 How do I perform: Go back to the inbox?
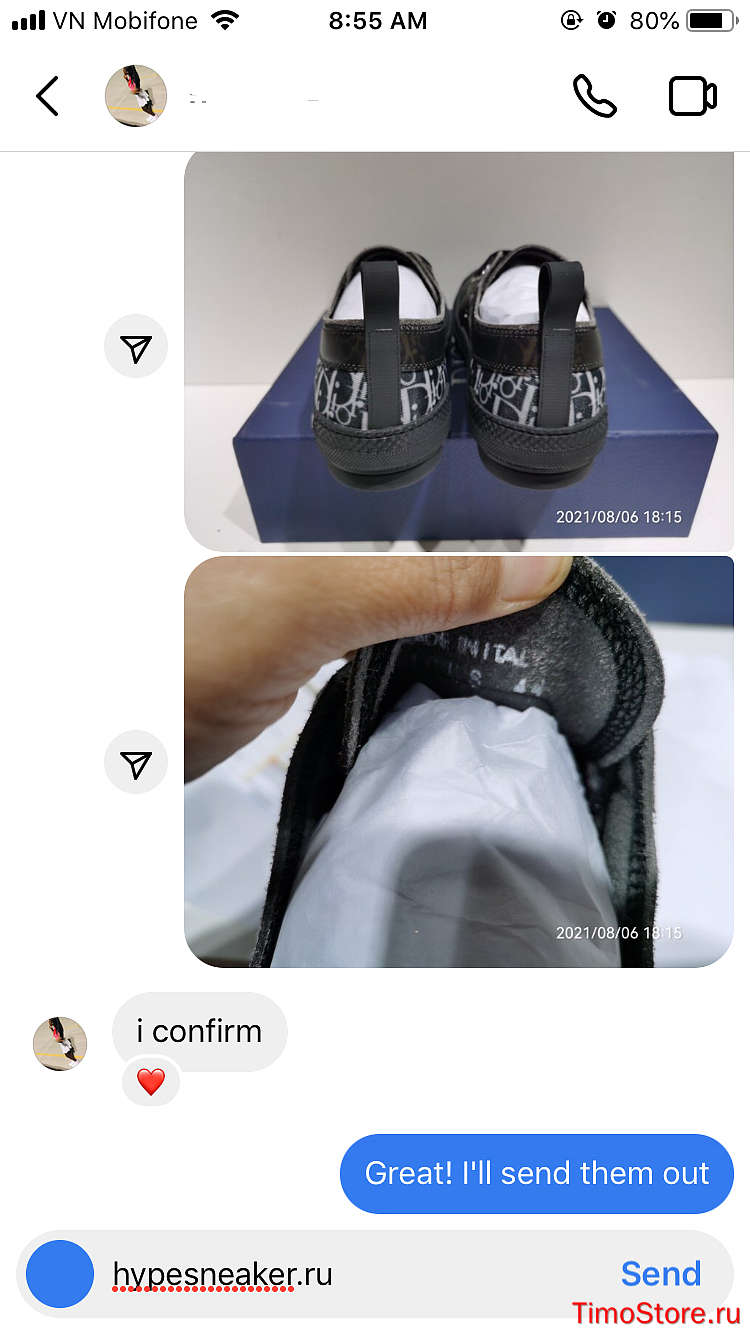coord(47,96)
